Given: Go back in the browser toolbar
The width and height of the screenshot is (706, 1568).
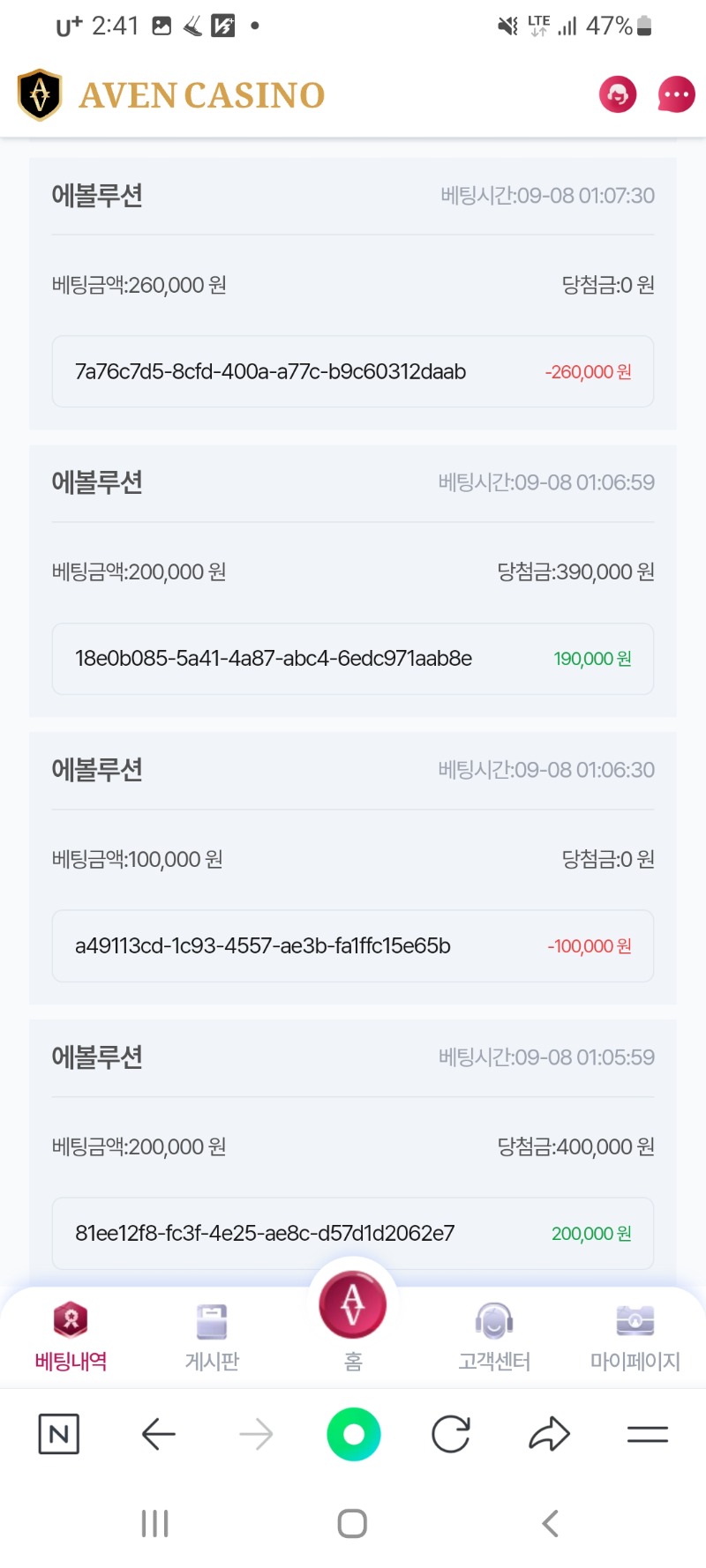Looking at the screenshot, I should click(x=159, y=1434).
